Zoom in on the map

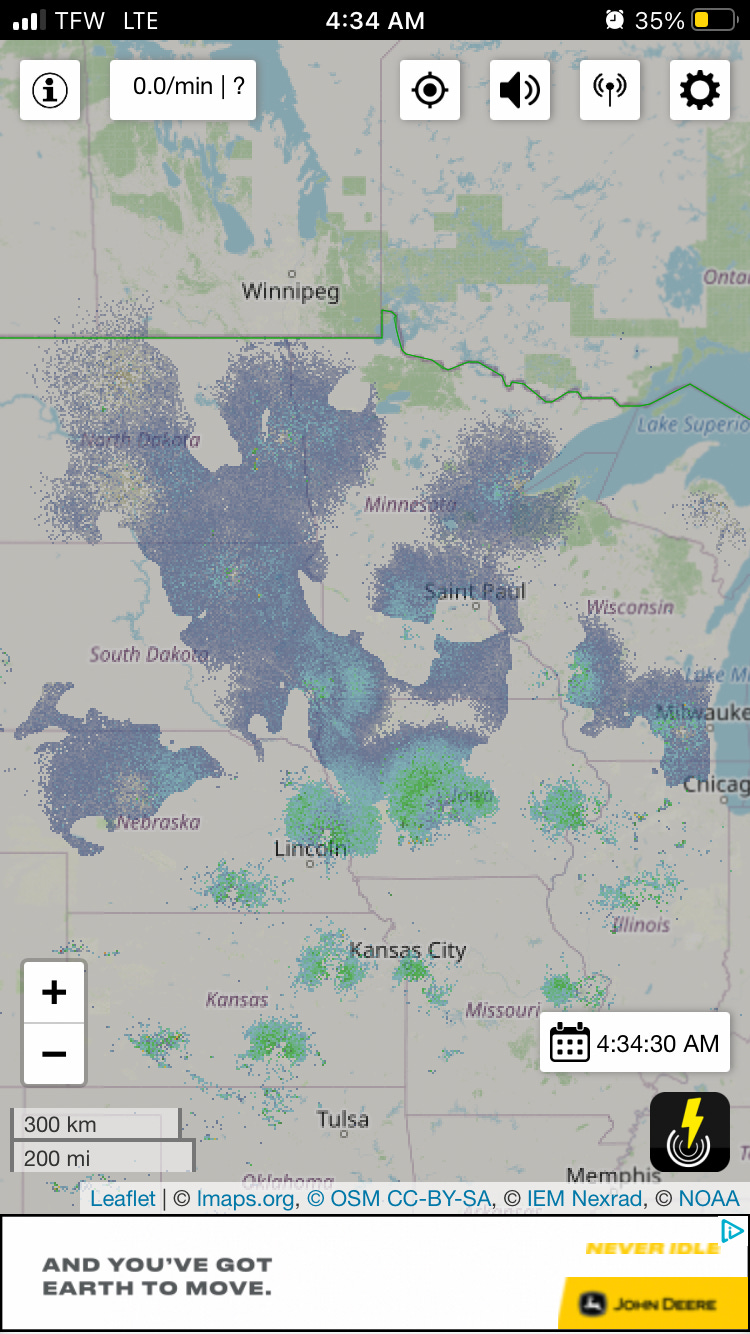click(x=54, y=992)
